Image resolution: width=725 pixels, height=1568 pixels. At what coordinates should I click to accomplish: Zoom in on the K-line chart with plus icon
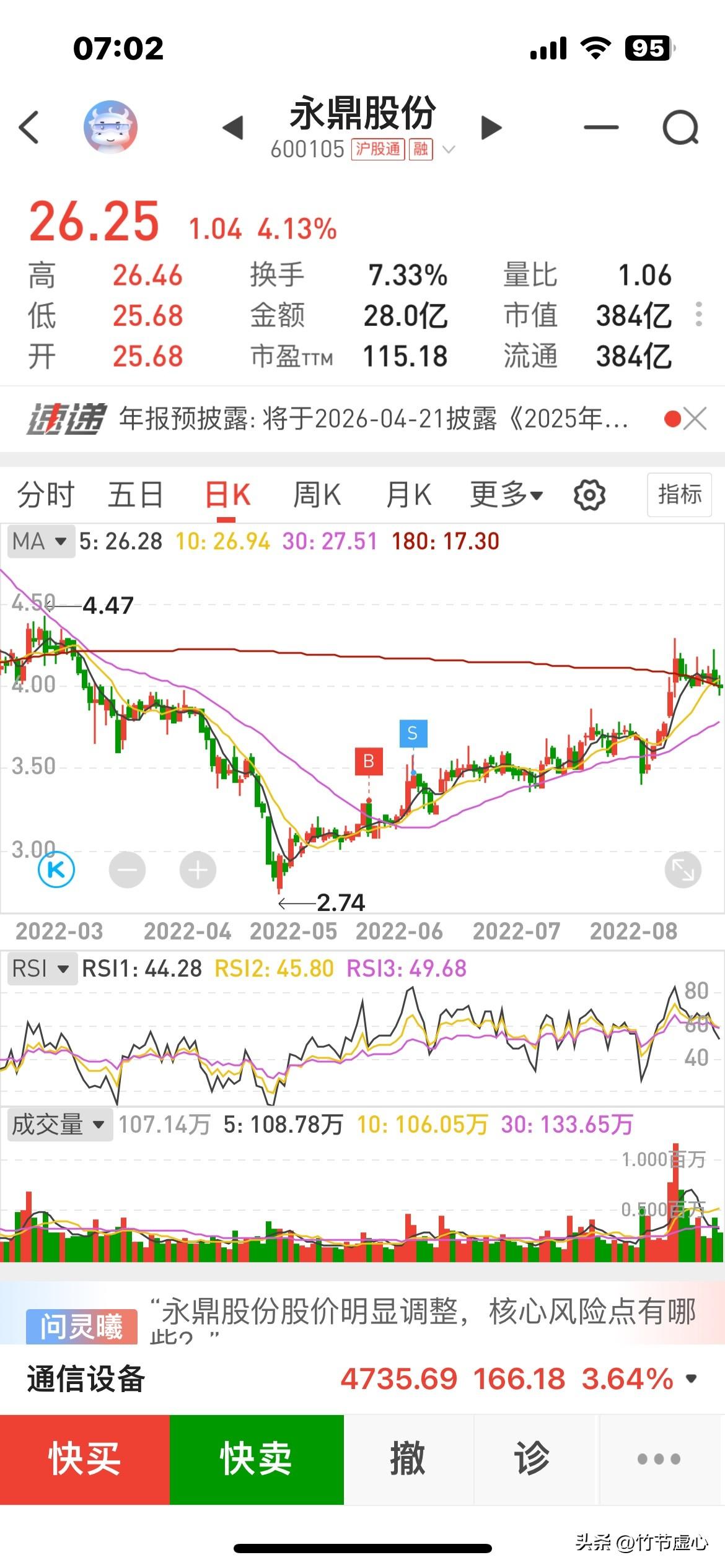coord(197,869)
